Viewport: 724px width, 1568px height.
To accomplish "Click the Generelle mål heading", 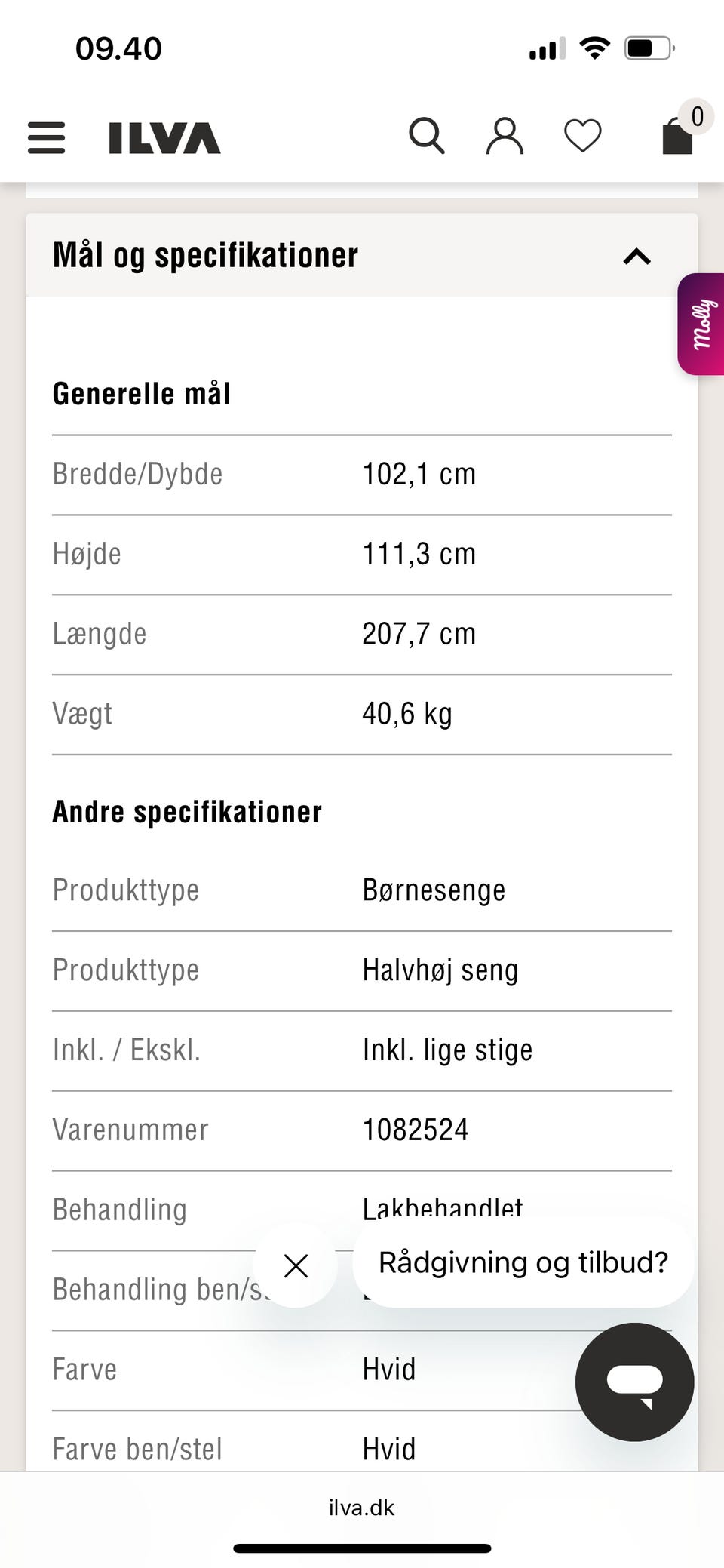I will (x=142, y=392).
